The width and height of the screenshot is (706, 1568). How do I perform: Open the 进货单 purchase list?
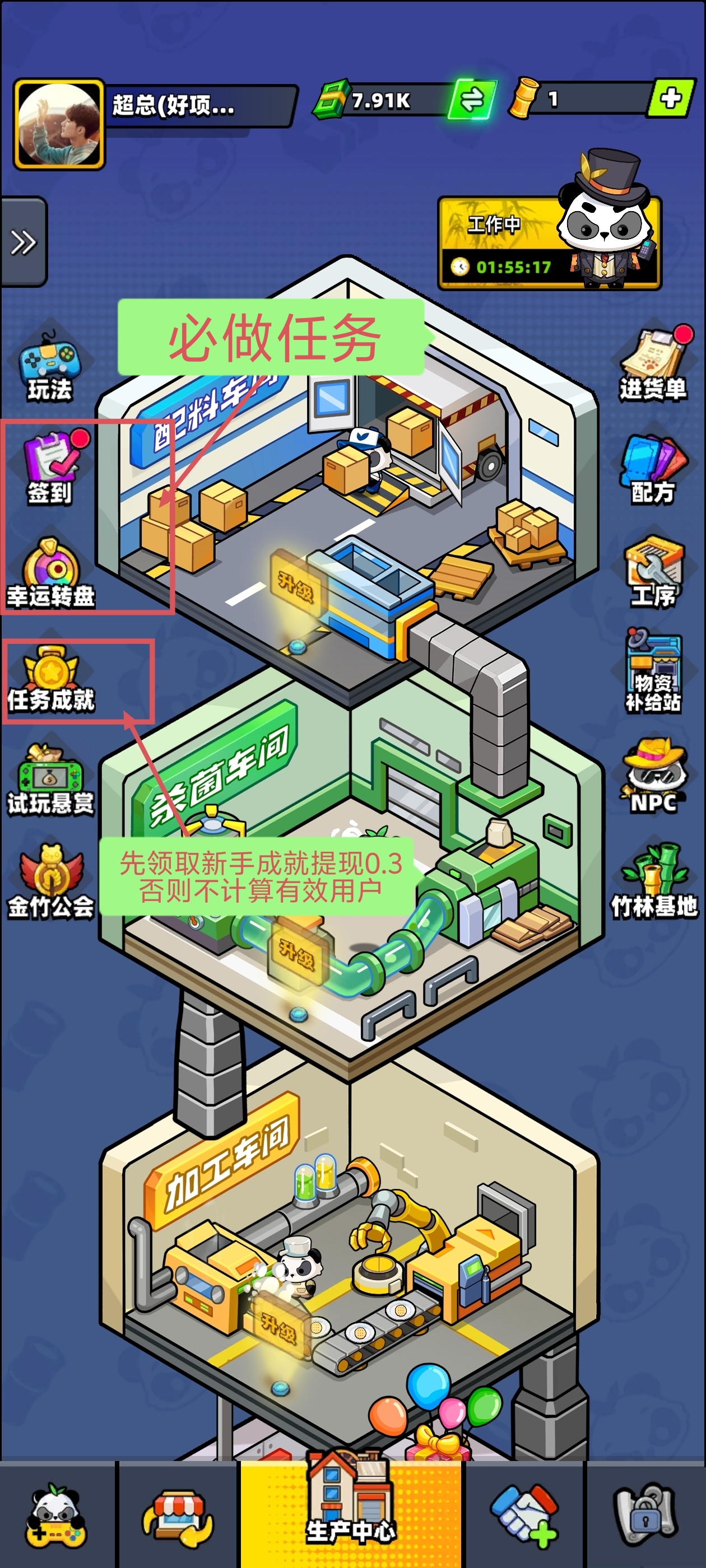point(654,363)
